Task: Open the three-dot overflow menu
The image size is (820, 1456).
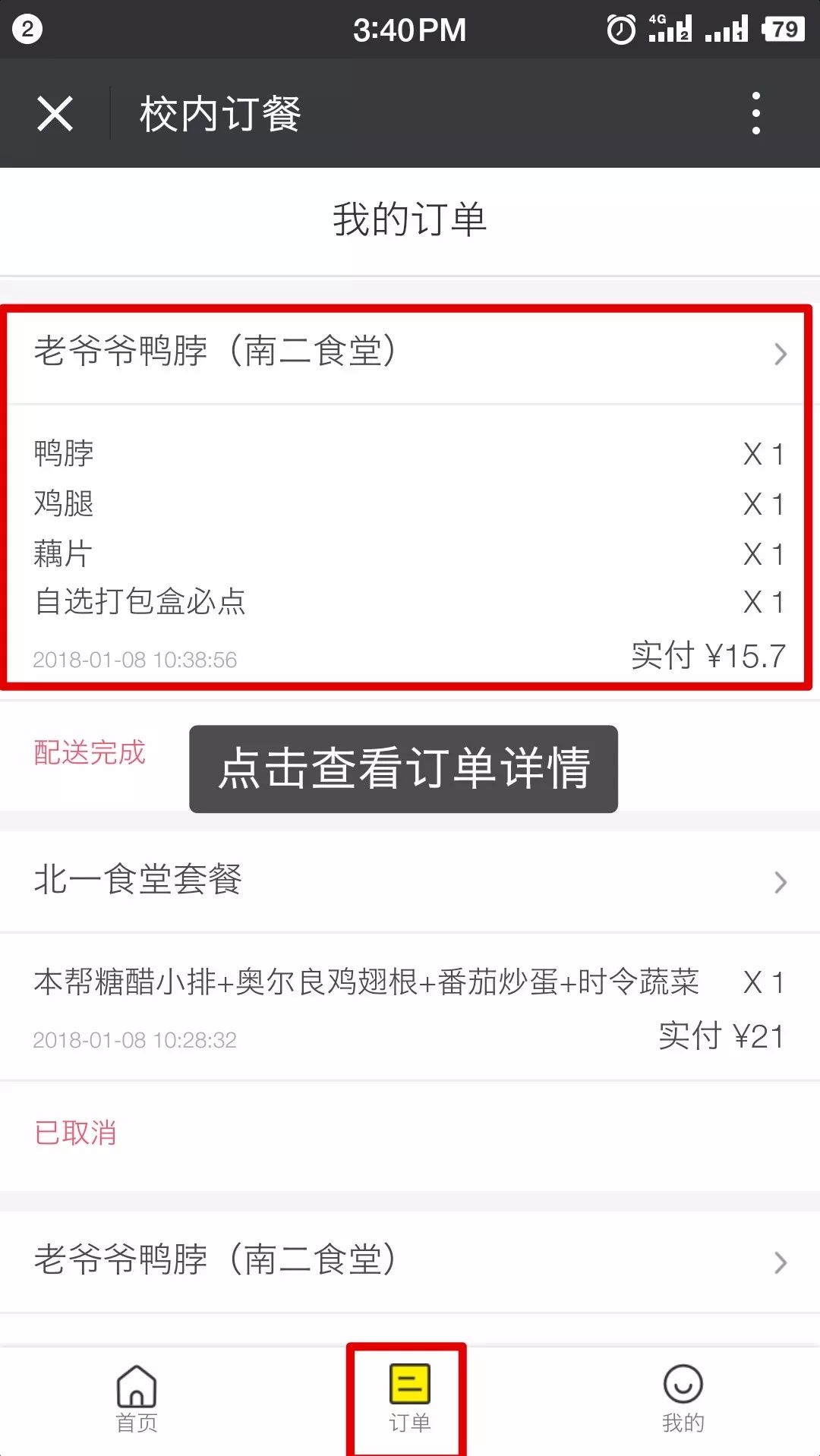Action: (x=755, y=114)
